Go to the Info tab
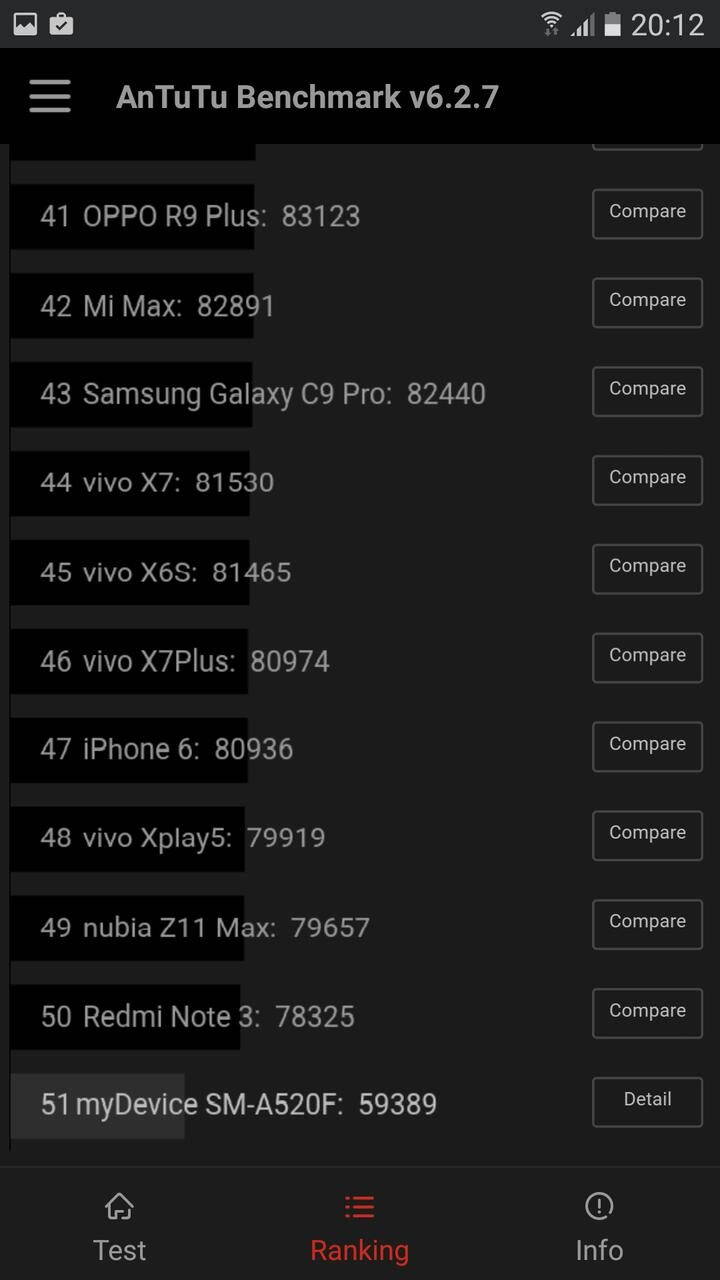The image size is (720, 1280). point(599,1227)
